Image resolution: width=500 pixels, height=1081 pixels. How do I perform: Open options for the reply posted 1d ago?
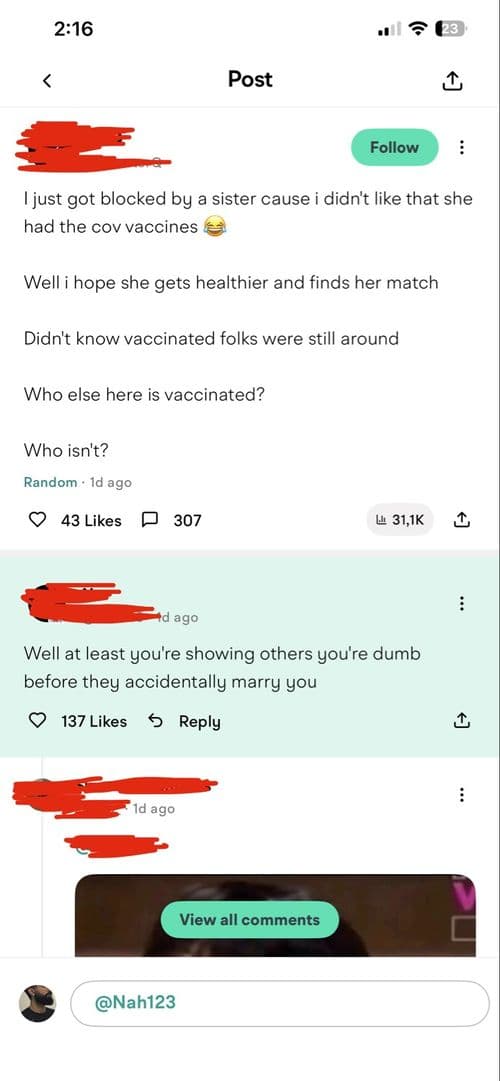click(x=461, y=795)
